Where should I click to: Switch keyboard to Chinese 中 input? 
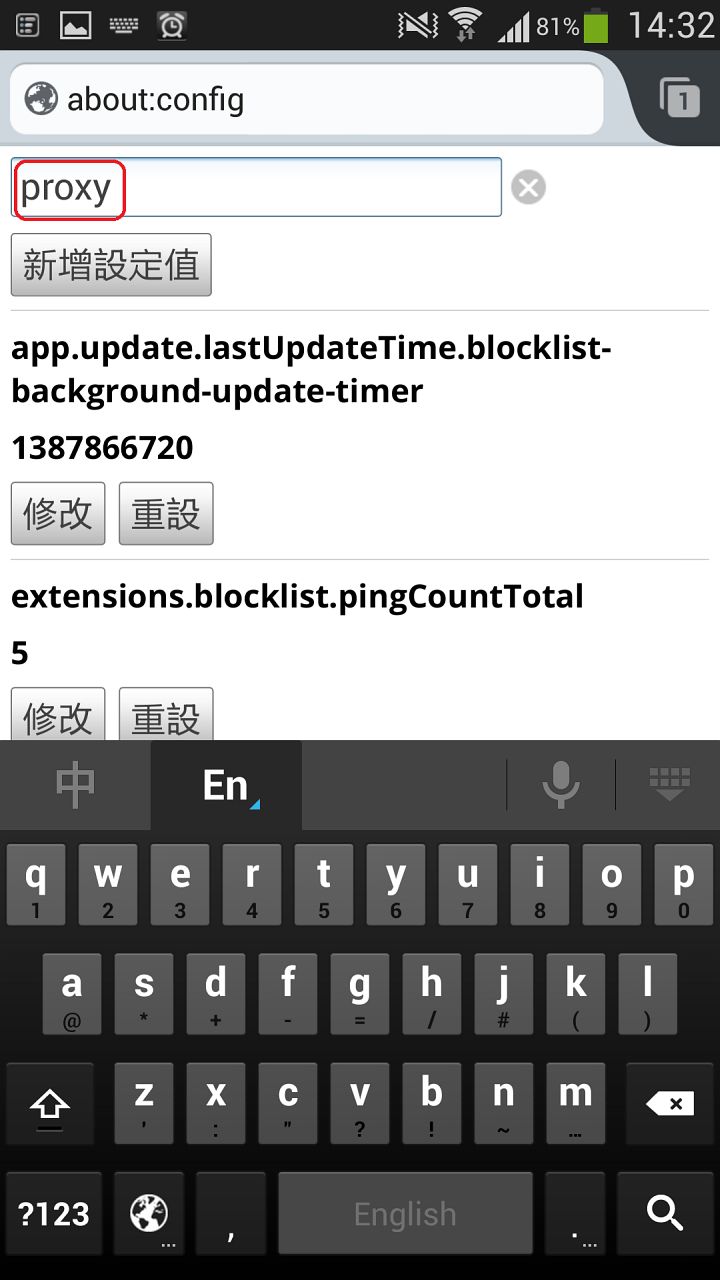75,785
